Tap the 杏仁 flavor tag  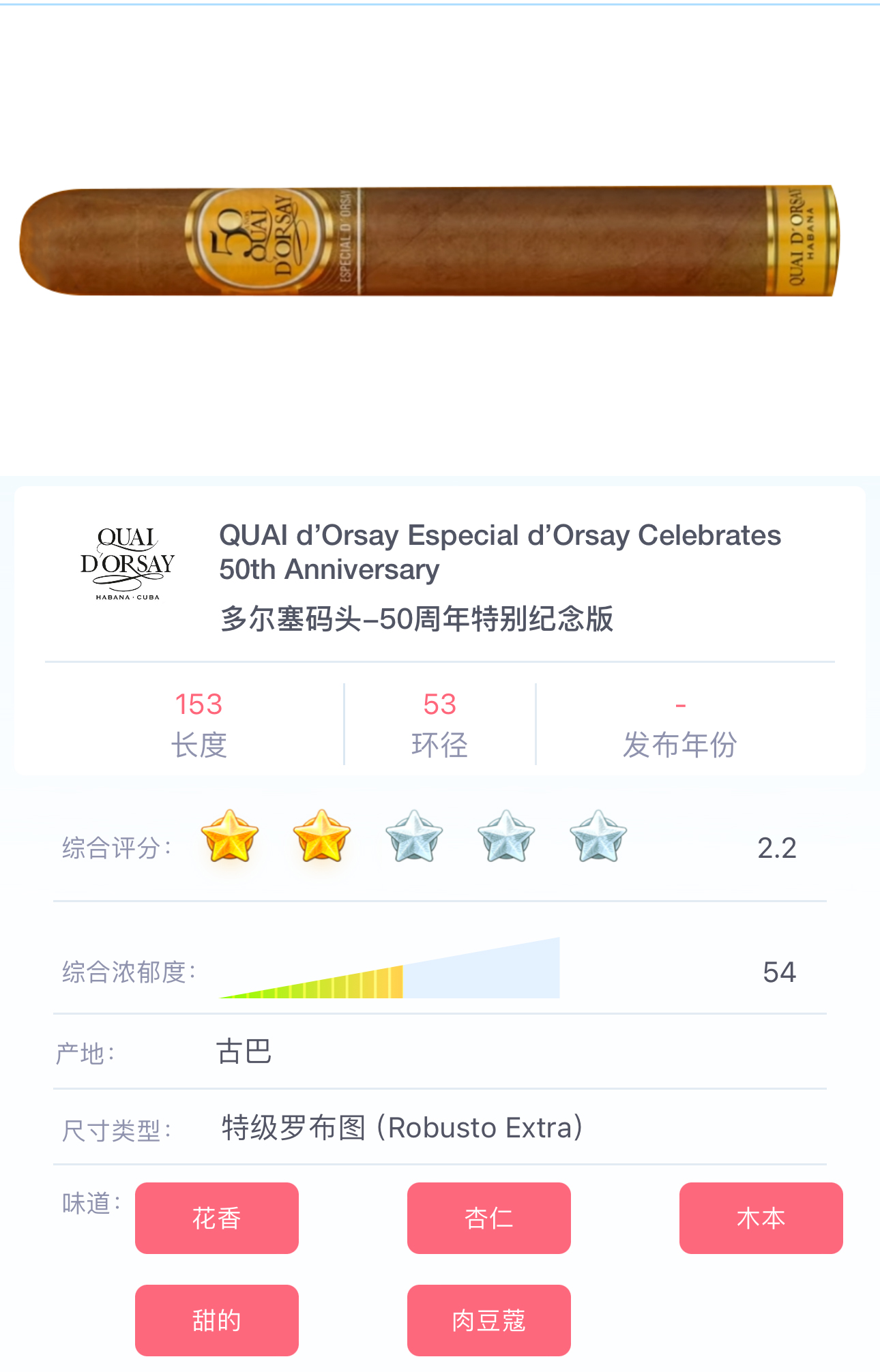click(x=488, y=1218)
